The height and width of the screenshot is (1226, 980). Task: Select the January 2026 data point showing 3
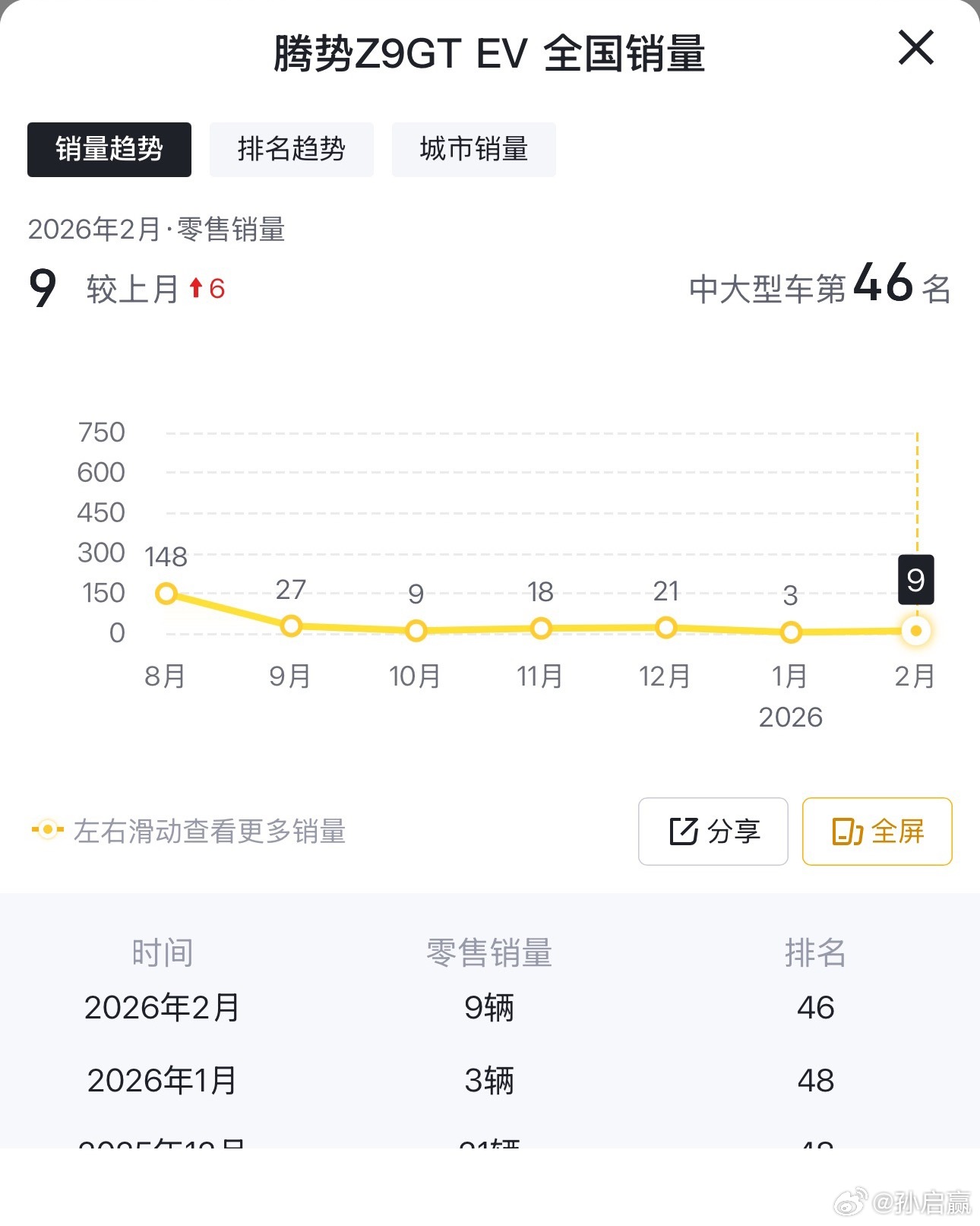click(x=791, y=632)
